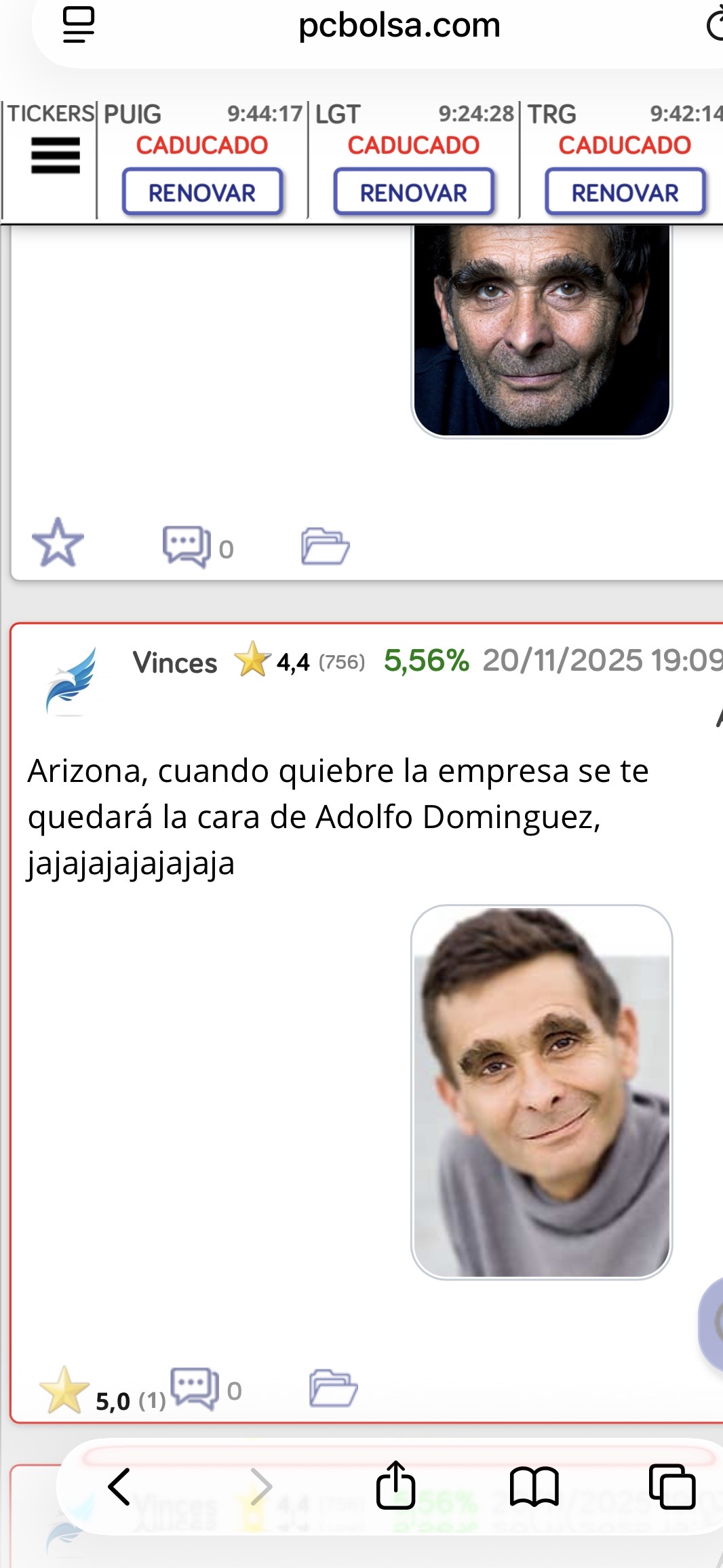This screenshot has width=723, height=1568.
Task: Go back to the previous page
Action: pyautogui.click(x=119, y=1487)
